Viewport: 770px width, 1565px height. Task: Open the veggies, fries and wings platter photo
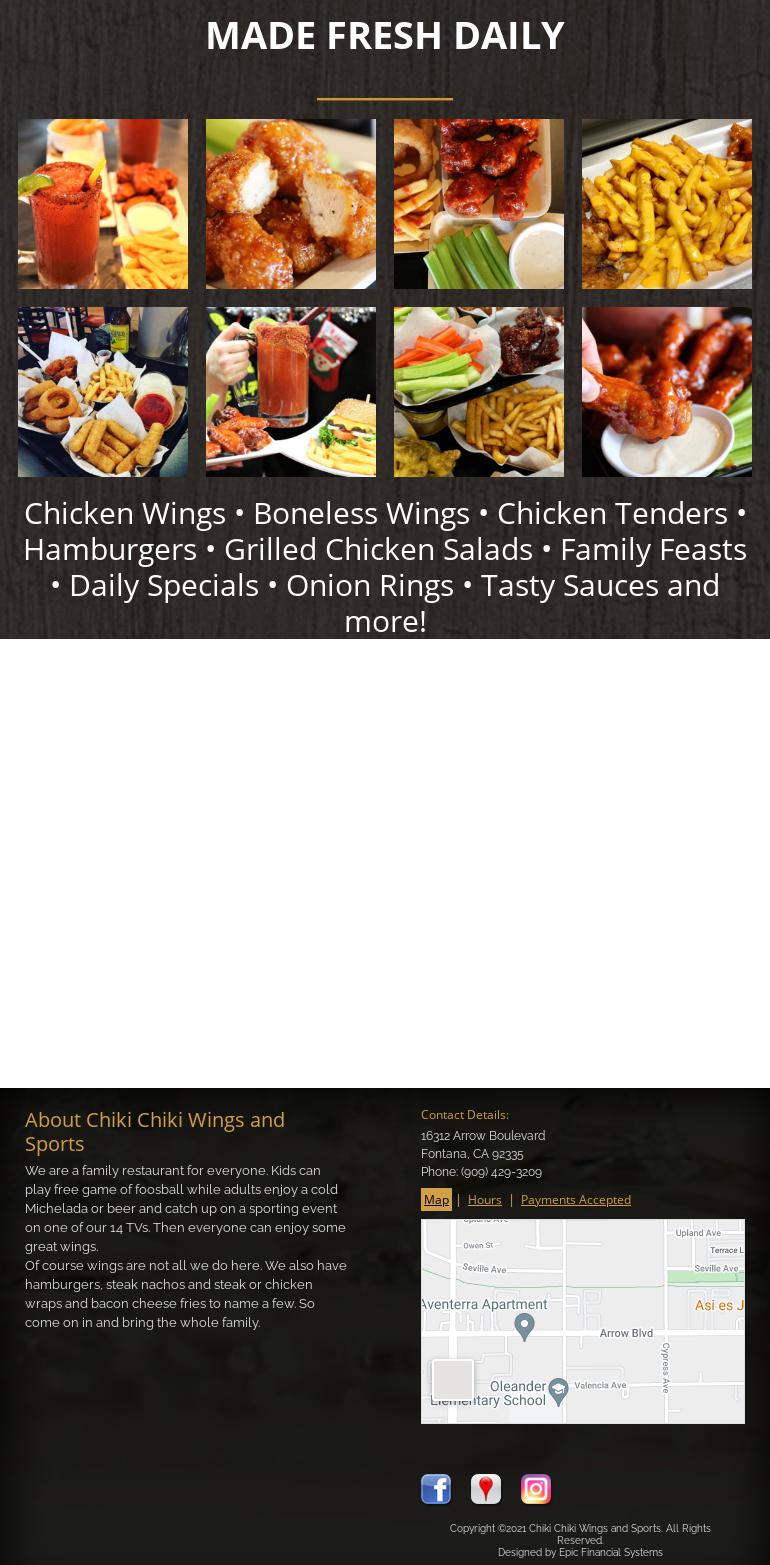[479, 392]
